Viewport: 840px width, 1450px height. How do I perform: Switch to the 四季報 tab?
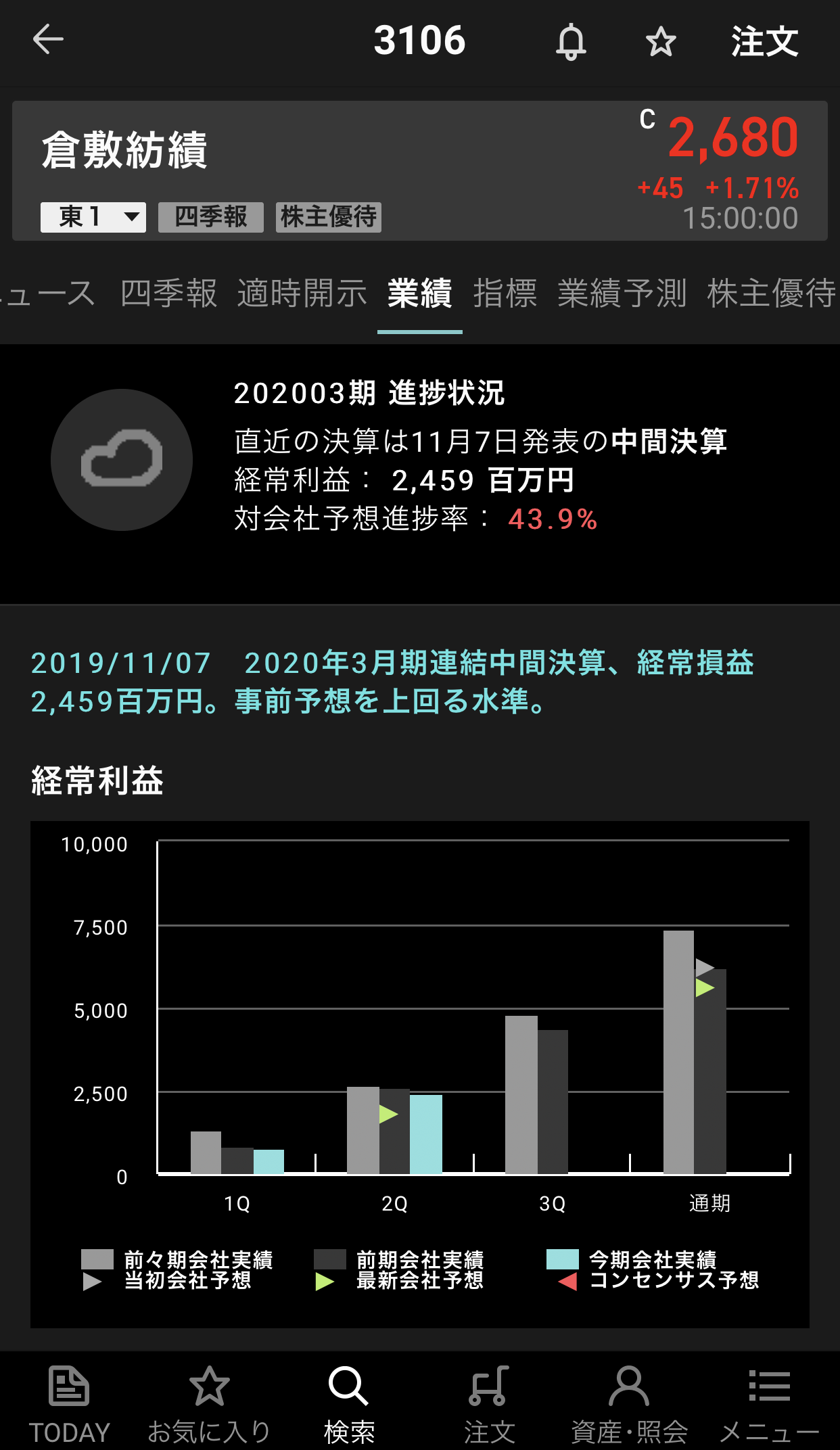[168, 294]
